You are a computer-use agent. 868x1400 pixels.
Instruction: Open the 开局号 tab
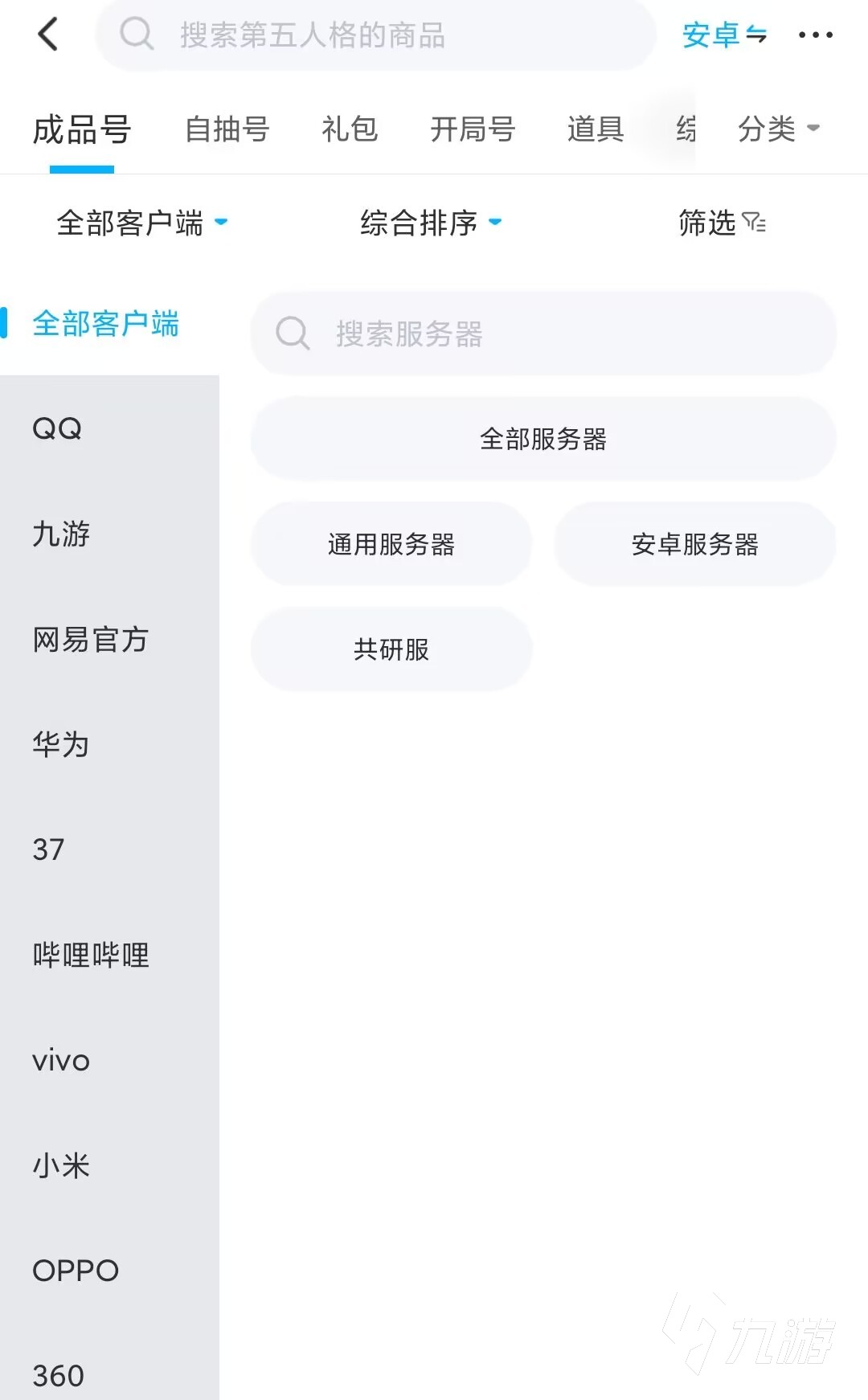tap(473, 129)
